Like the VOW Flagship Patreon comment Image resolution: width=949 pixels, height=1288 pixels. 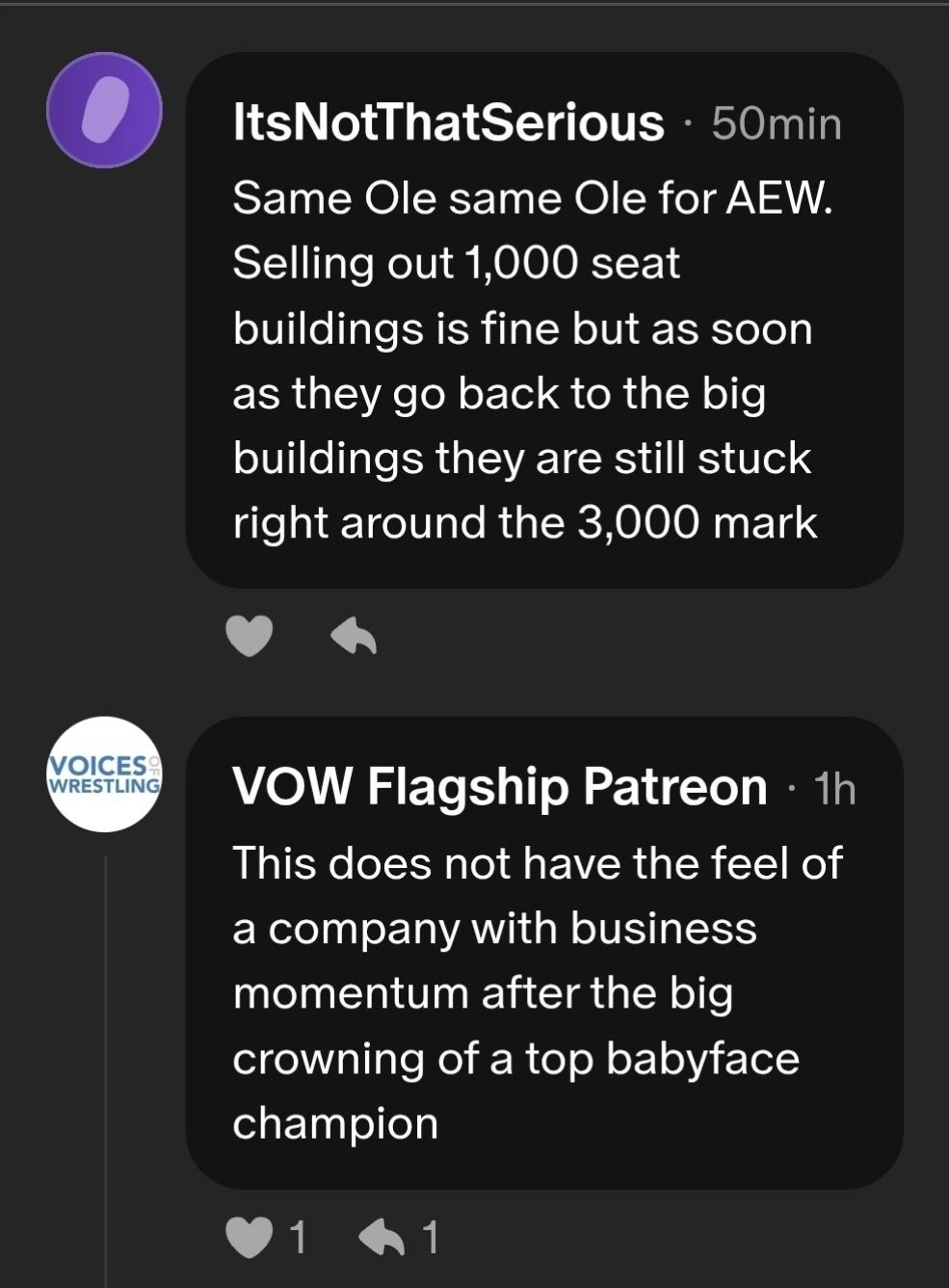(249, 1238)
